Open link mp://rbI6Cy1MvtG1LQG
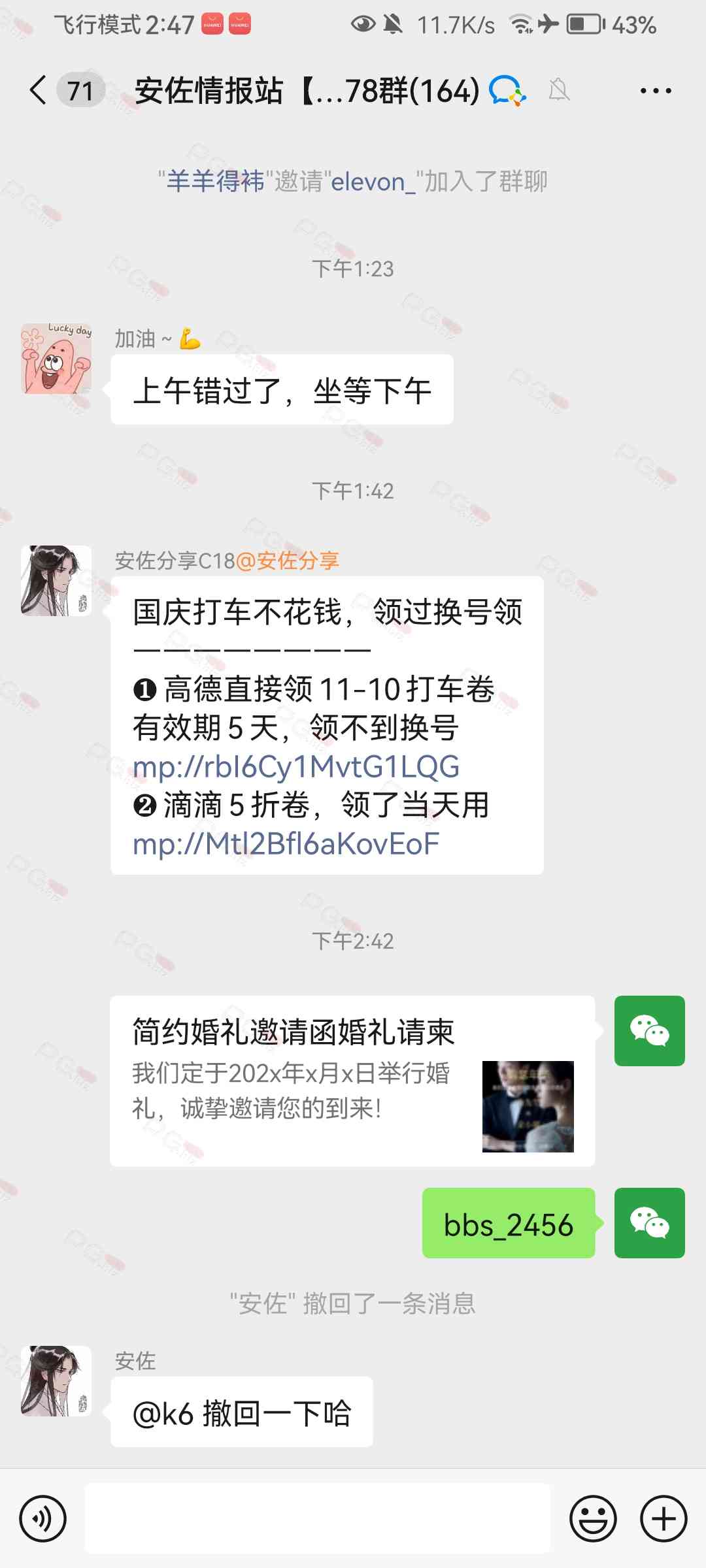This screenshot has width=706, height=1568. 296,767
